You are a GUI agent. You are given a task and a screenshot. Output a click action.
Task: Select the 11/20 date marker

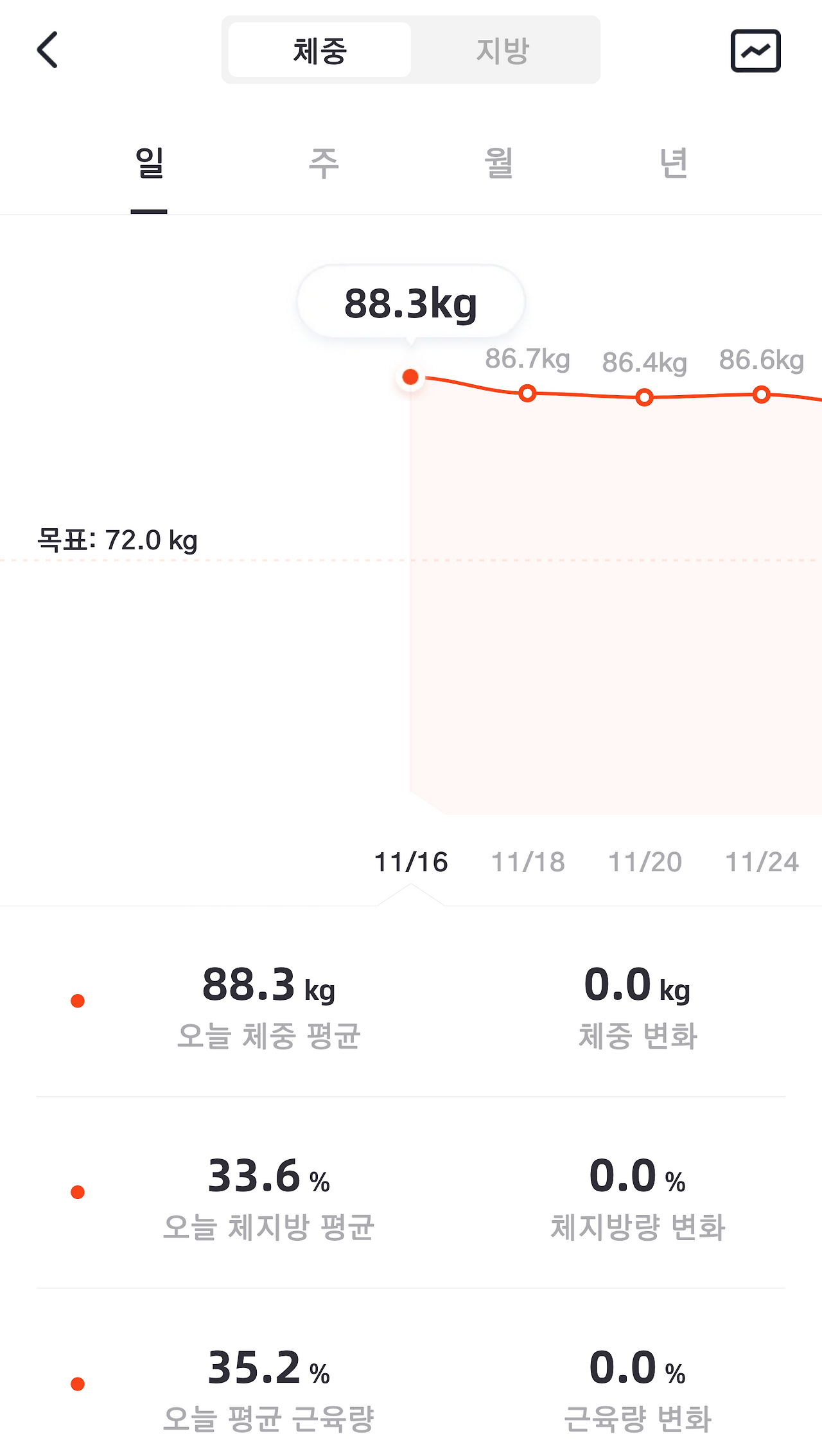(x=644, y=862)
